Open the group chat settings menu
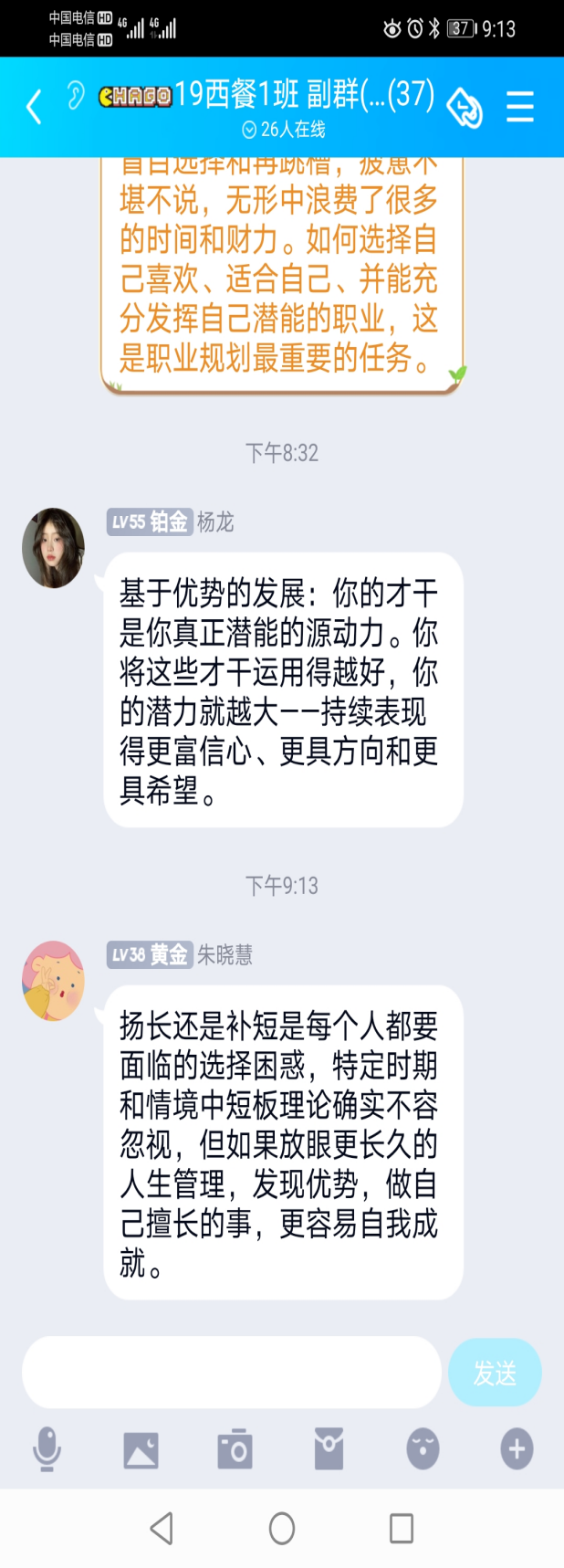The image size is (564, 1568). pyautogui.click(x=520, y=107)
